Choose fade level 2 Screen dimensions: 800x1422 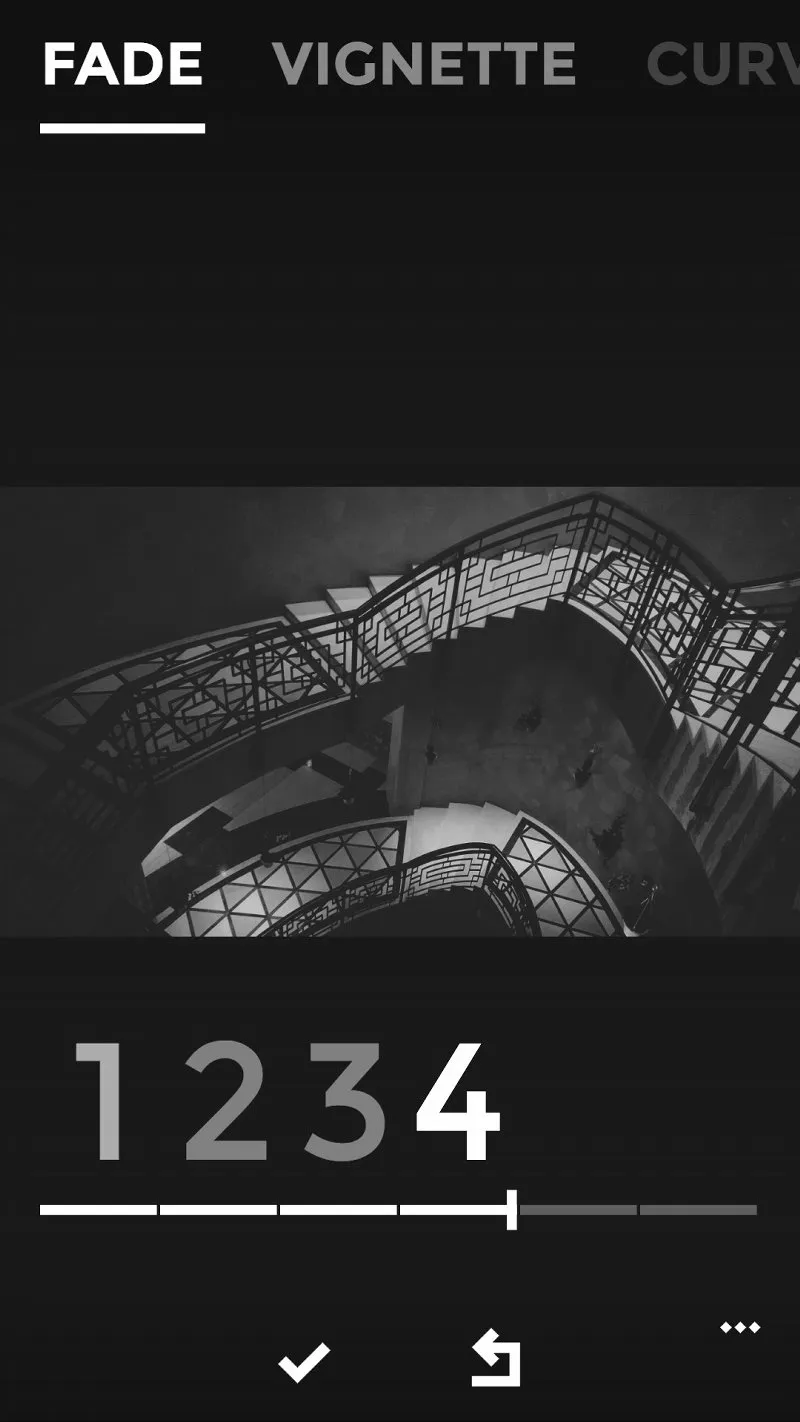tap(226, 1102)
